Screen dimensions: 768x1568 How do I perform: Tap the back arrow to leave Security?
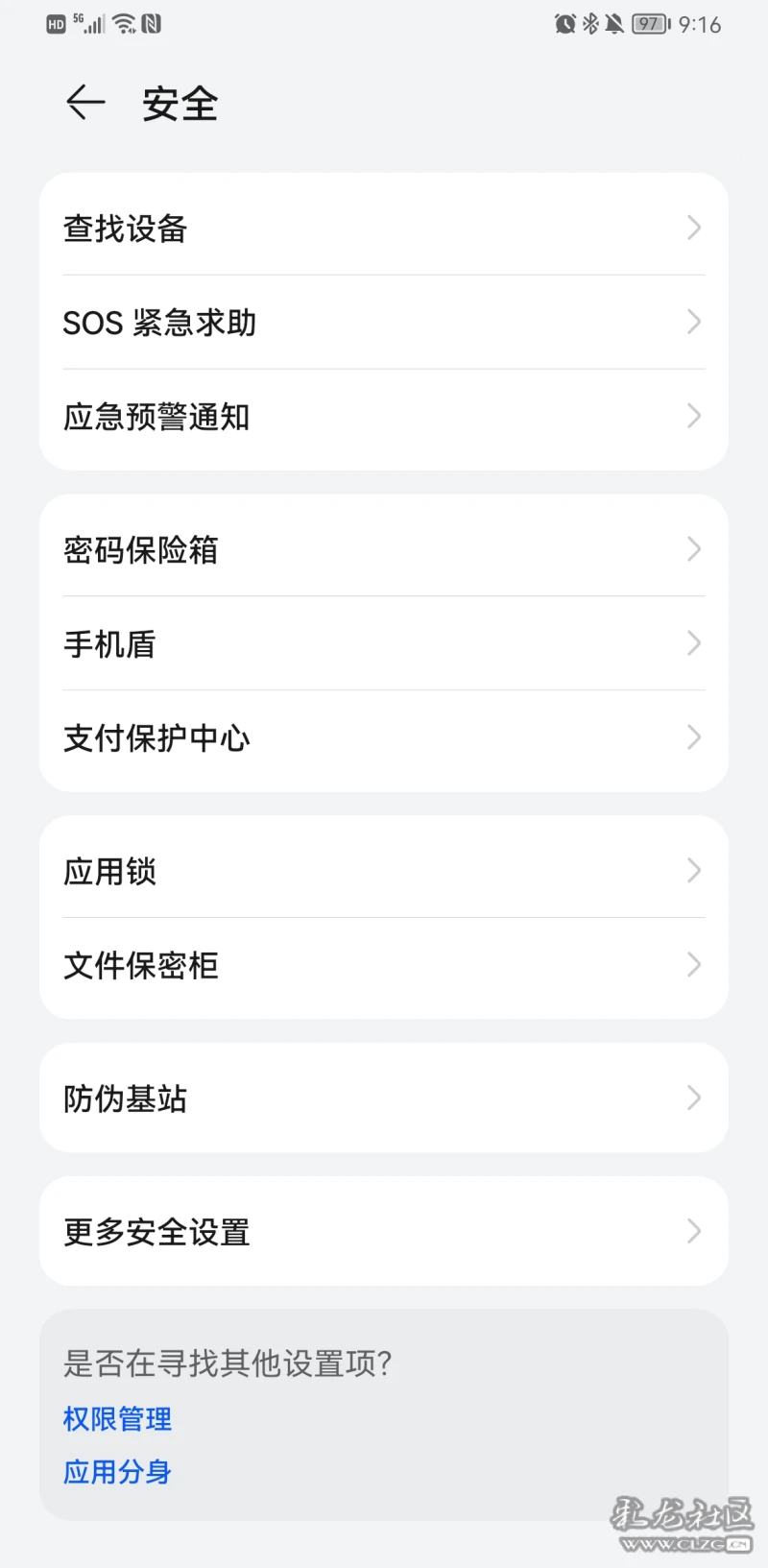click(x=84, y=103)
